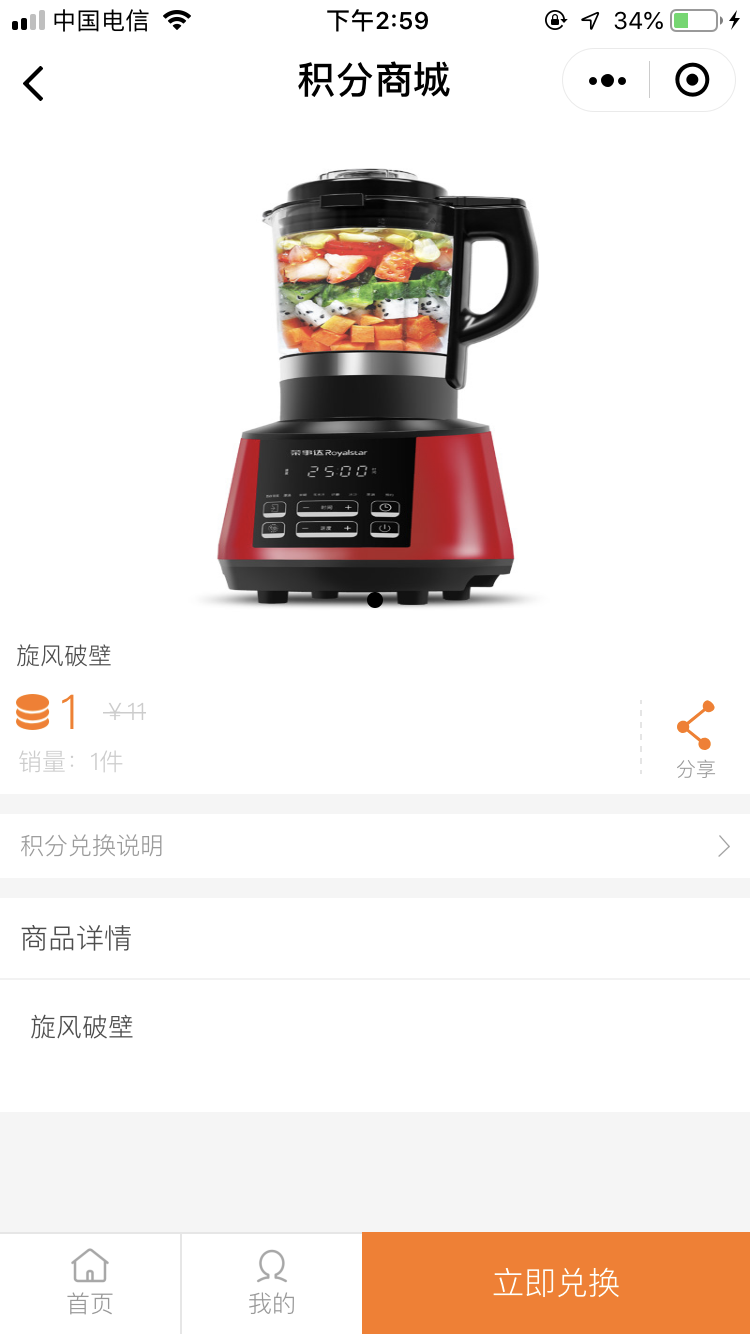This screenshot has height=1334, width=750.
Task: Open 积分兑换说明 row
Action: point(375,846)
